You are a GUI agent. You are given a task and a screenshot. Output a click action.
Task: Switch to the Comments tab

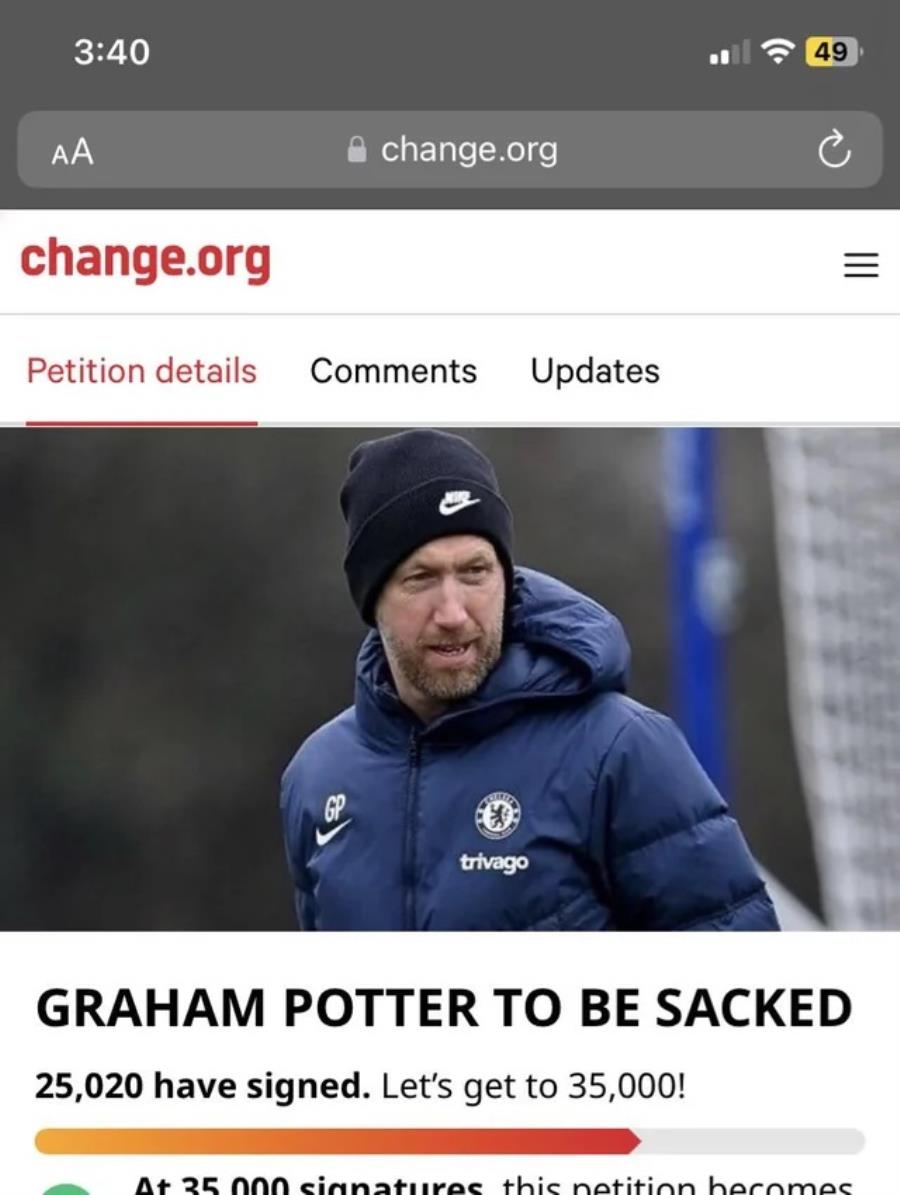[x=393, y=371]
